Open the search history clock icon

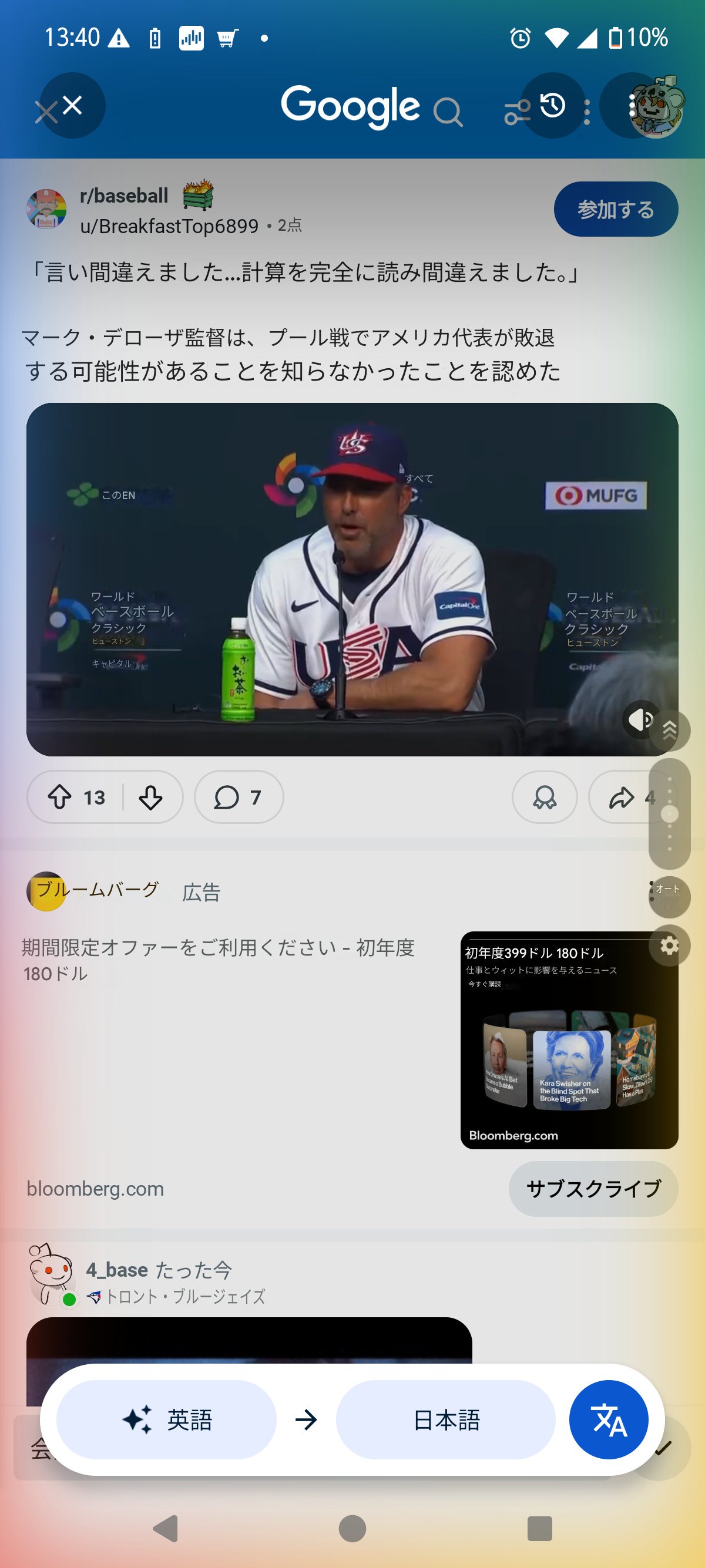click(x=552, y=106)
